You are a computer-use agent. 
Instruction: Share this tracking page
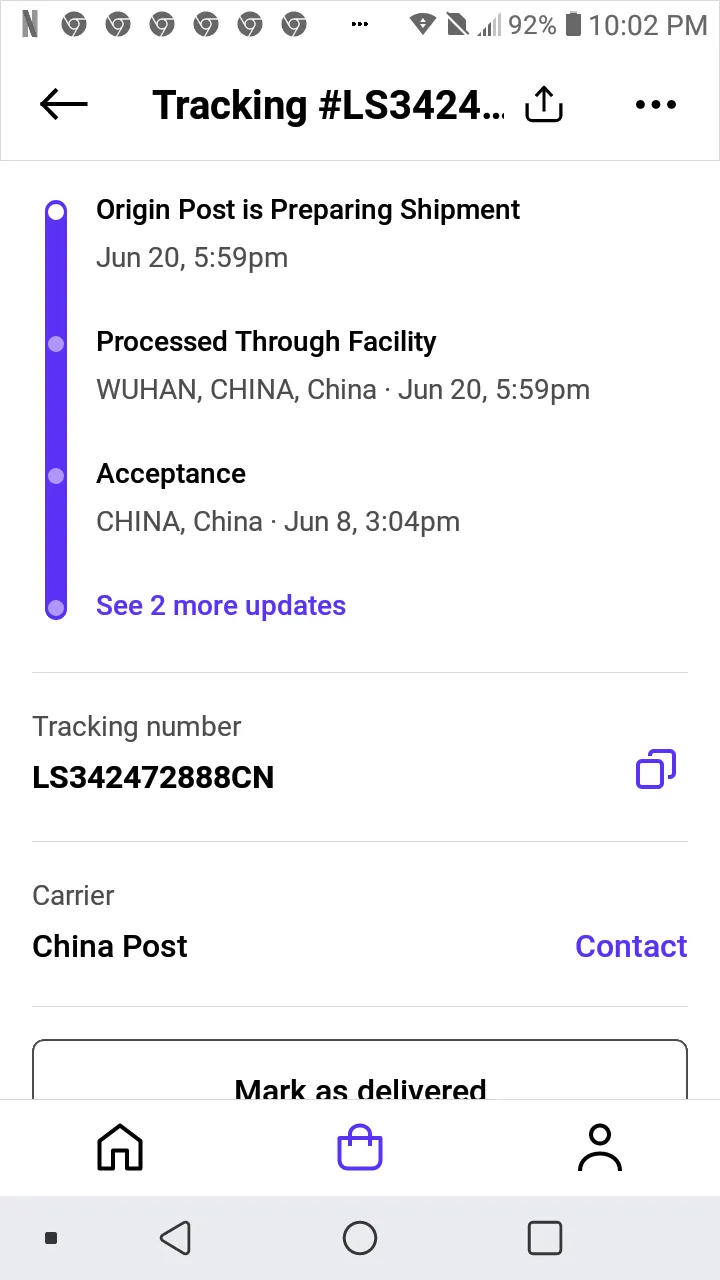[544, 104]
